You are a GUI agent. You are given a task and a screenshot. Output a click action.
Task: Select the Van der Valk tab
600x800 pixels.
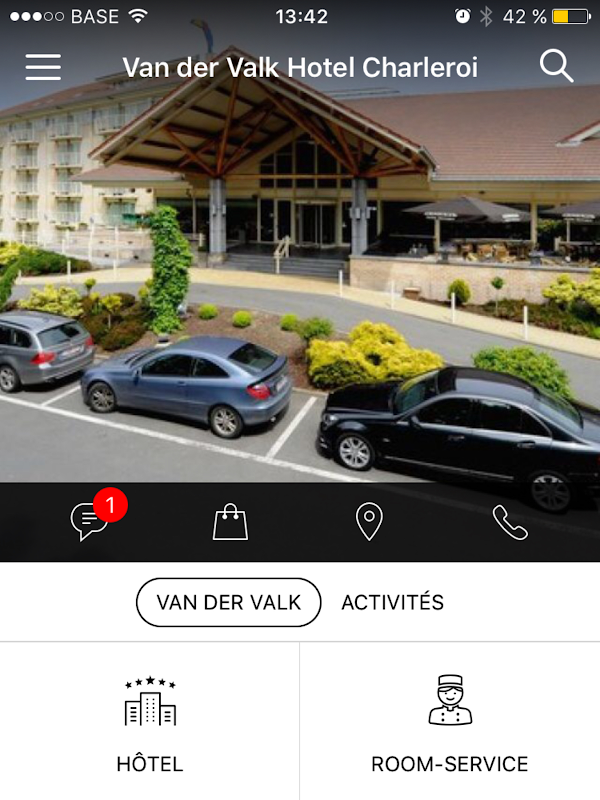click(x=229, y=603)
